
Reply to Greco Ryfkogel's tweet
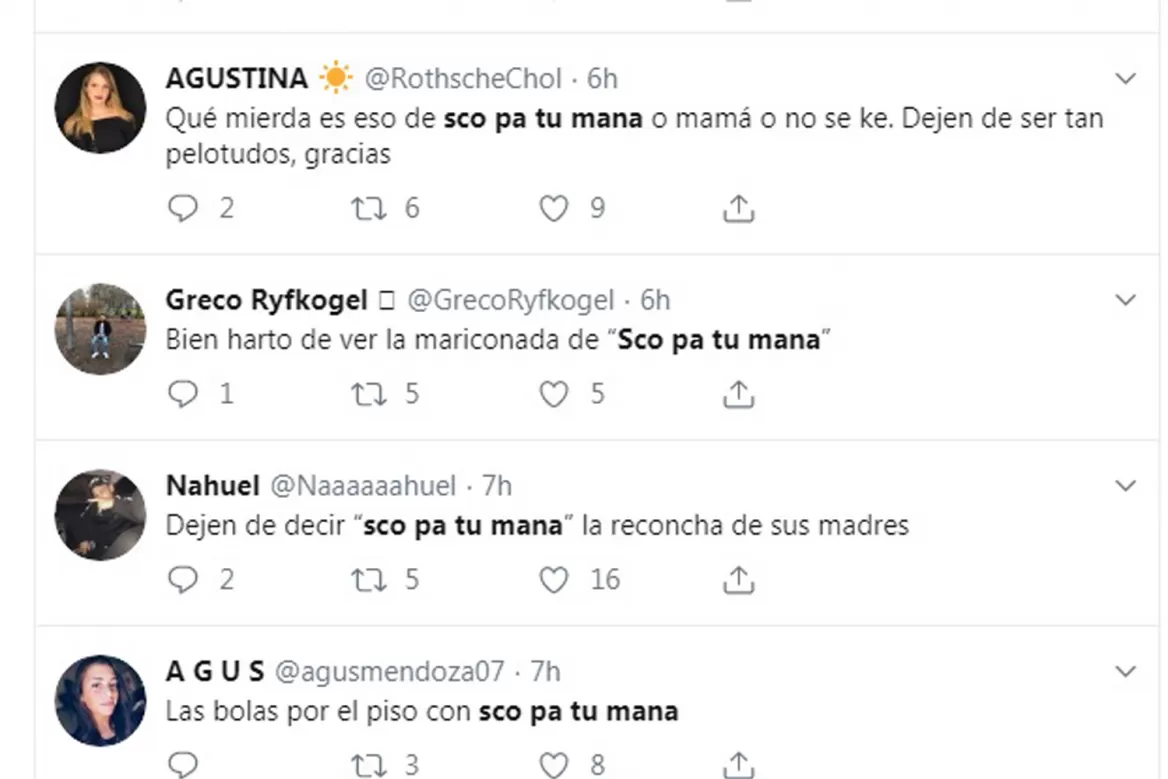point(183,394)
